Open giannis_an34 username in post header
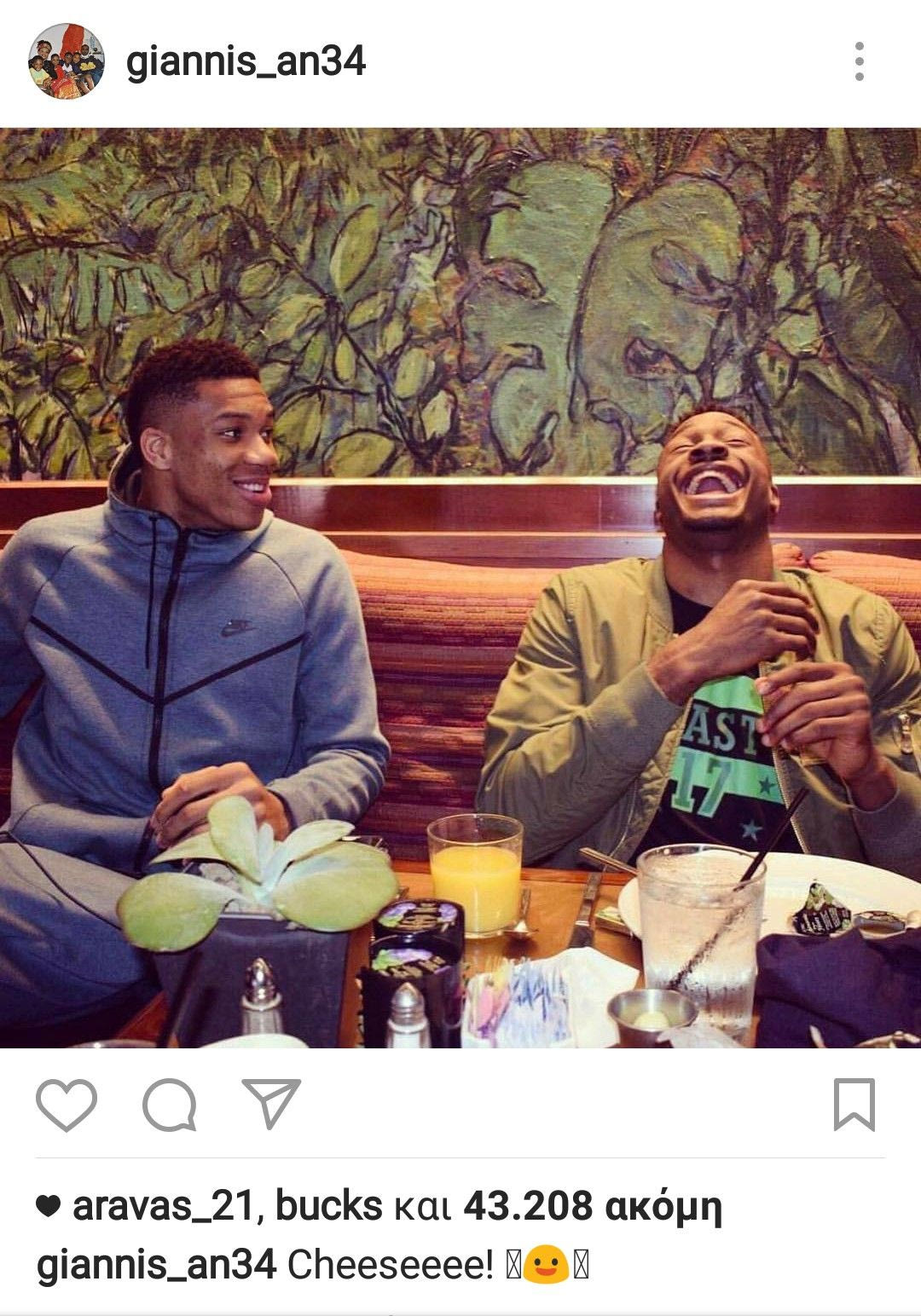921x1316 pixels. click(x=246, y=61)
